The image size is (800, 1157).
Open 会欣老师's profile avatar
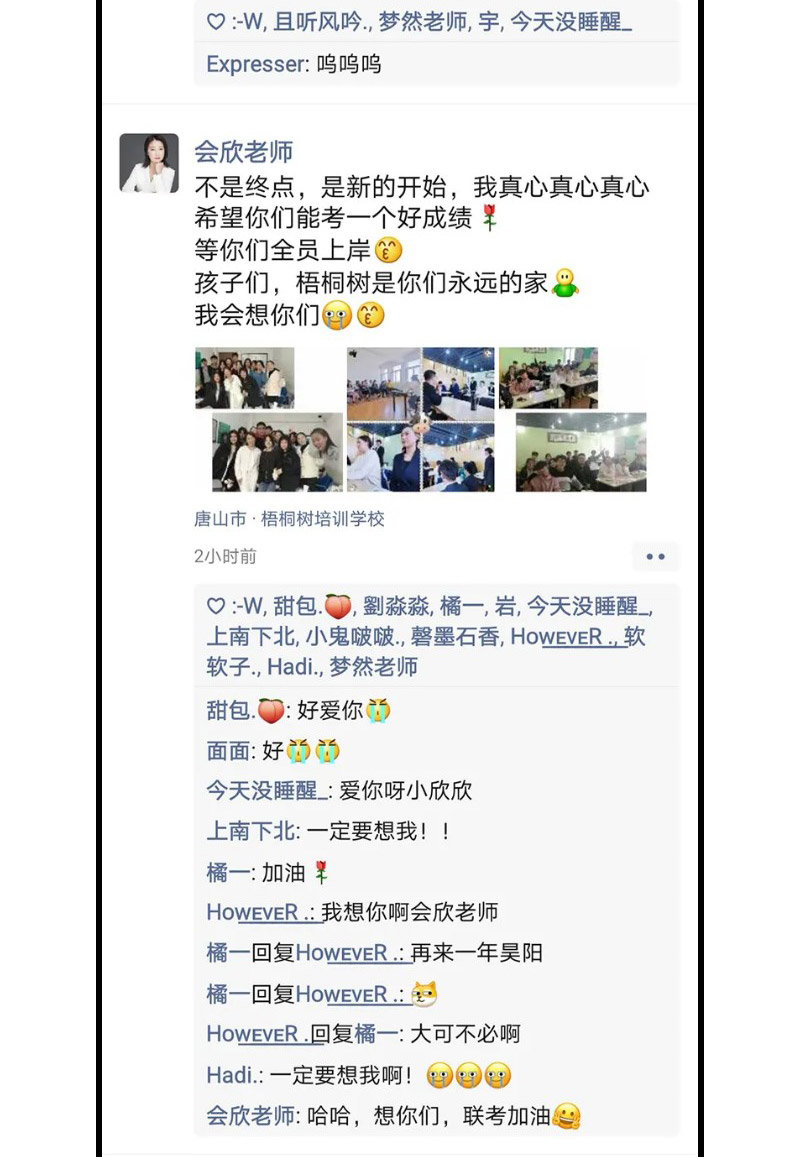[149, 163]
